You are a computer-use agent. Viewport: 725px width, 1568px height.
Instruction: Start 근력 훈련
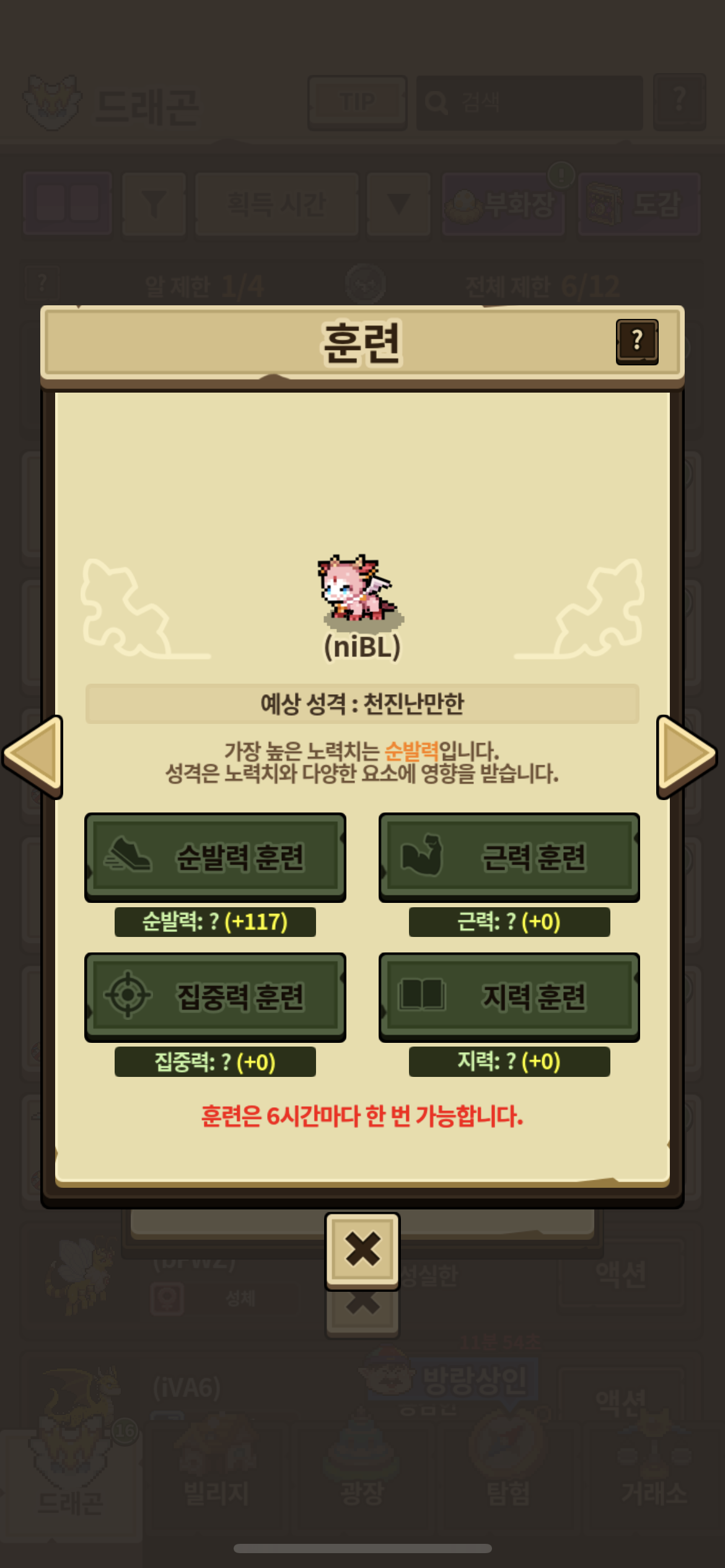click(509, 857)
